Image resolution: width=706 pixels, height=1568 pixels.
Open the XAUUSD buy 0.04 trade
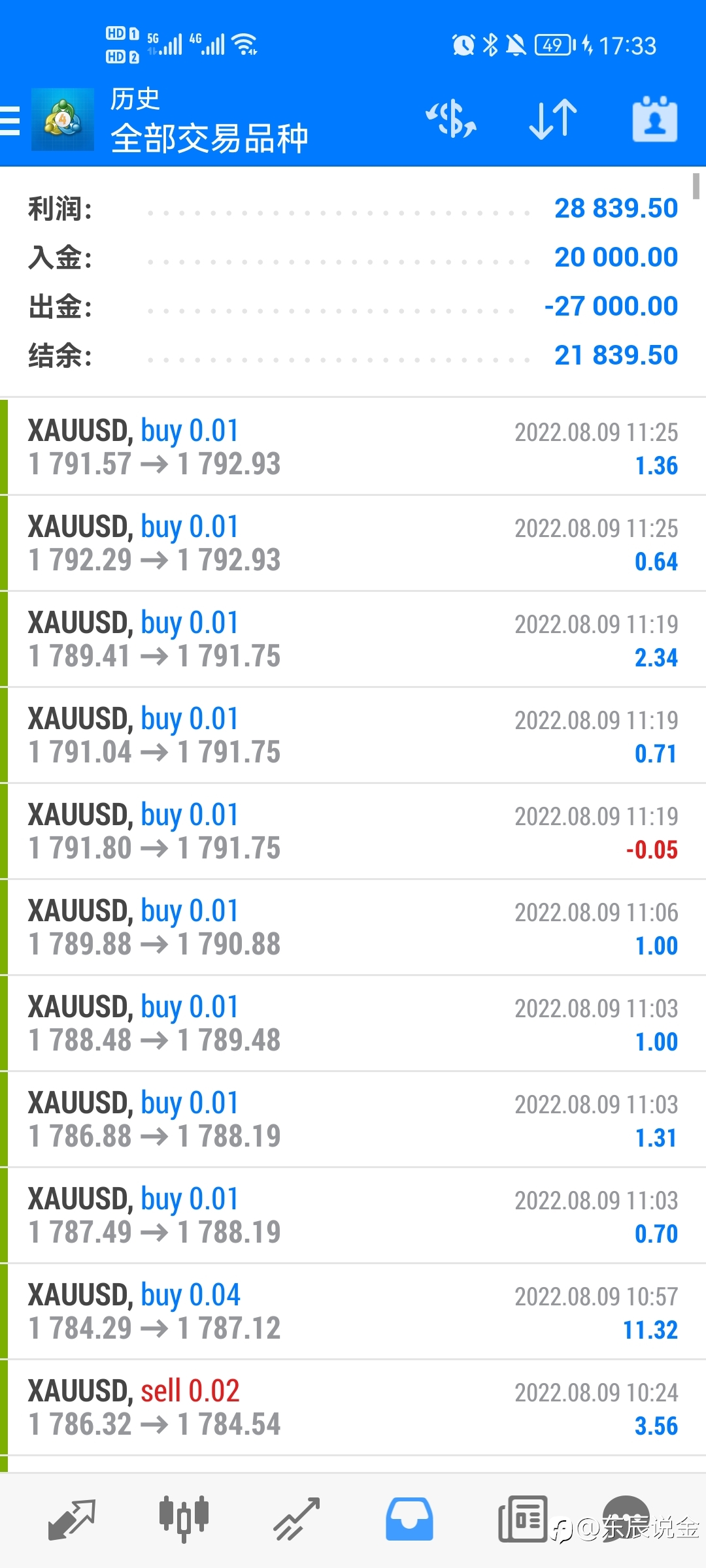(353, 1311)
